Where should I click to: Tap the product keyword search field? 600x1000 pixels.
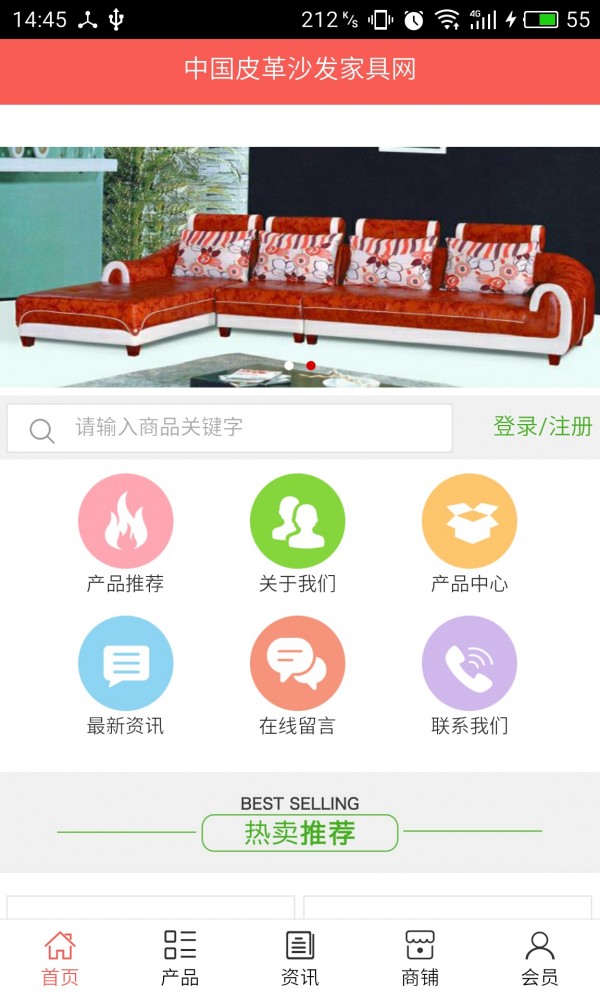click(x=250, y=428)
